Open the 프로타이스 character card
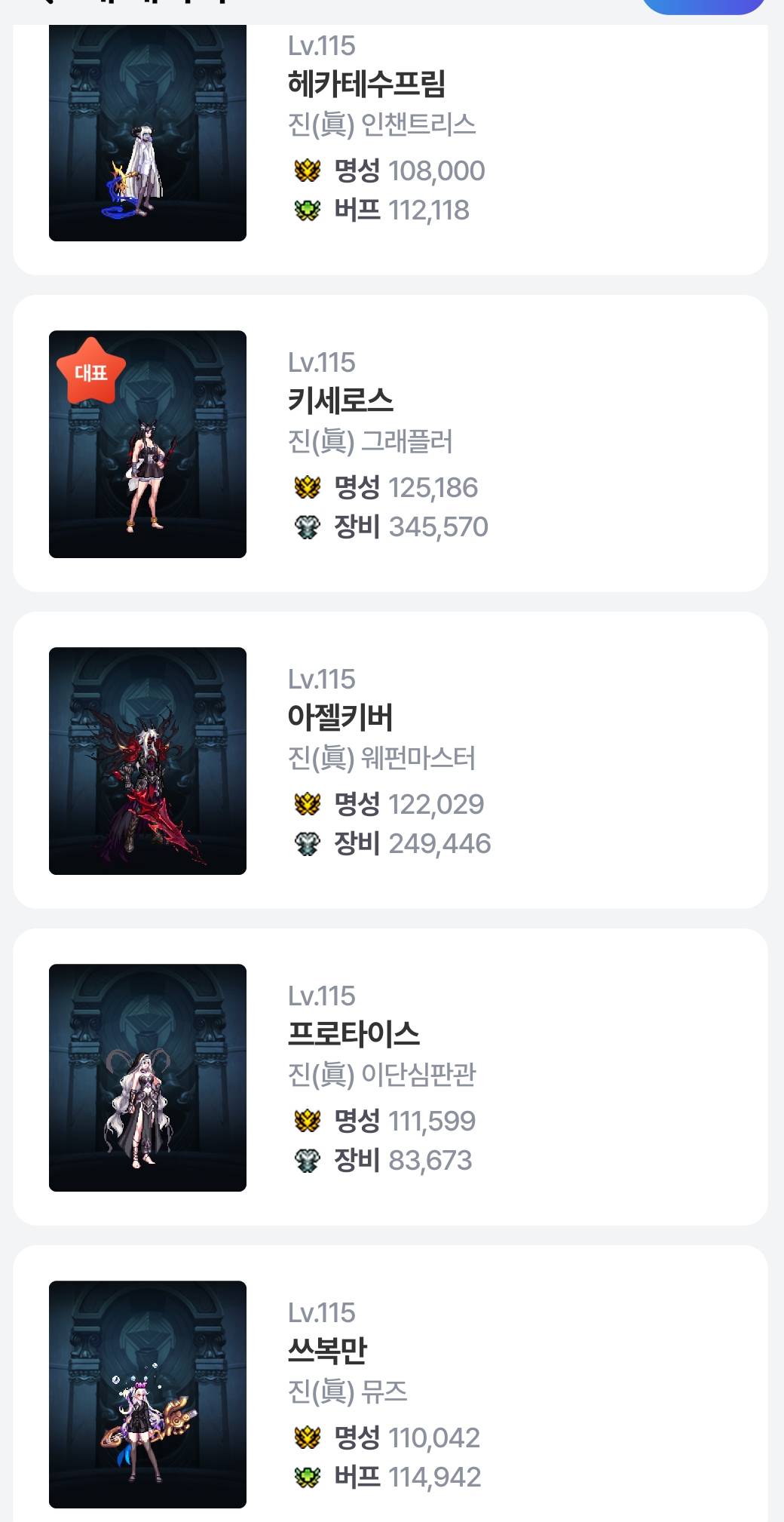 [x=390, y=1077]
